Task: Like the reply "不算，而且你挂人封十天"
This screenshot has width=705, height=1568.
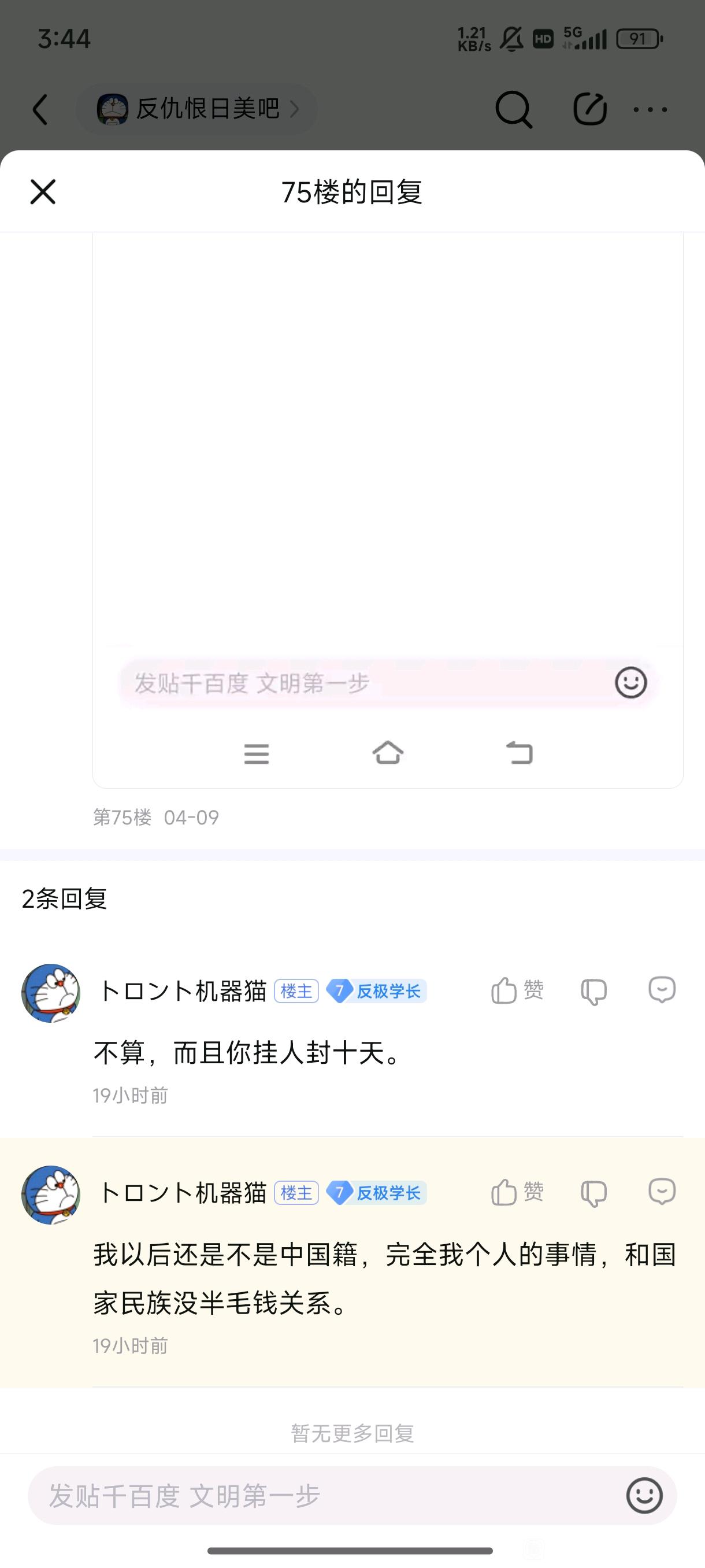Action: 517,990
